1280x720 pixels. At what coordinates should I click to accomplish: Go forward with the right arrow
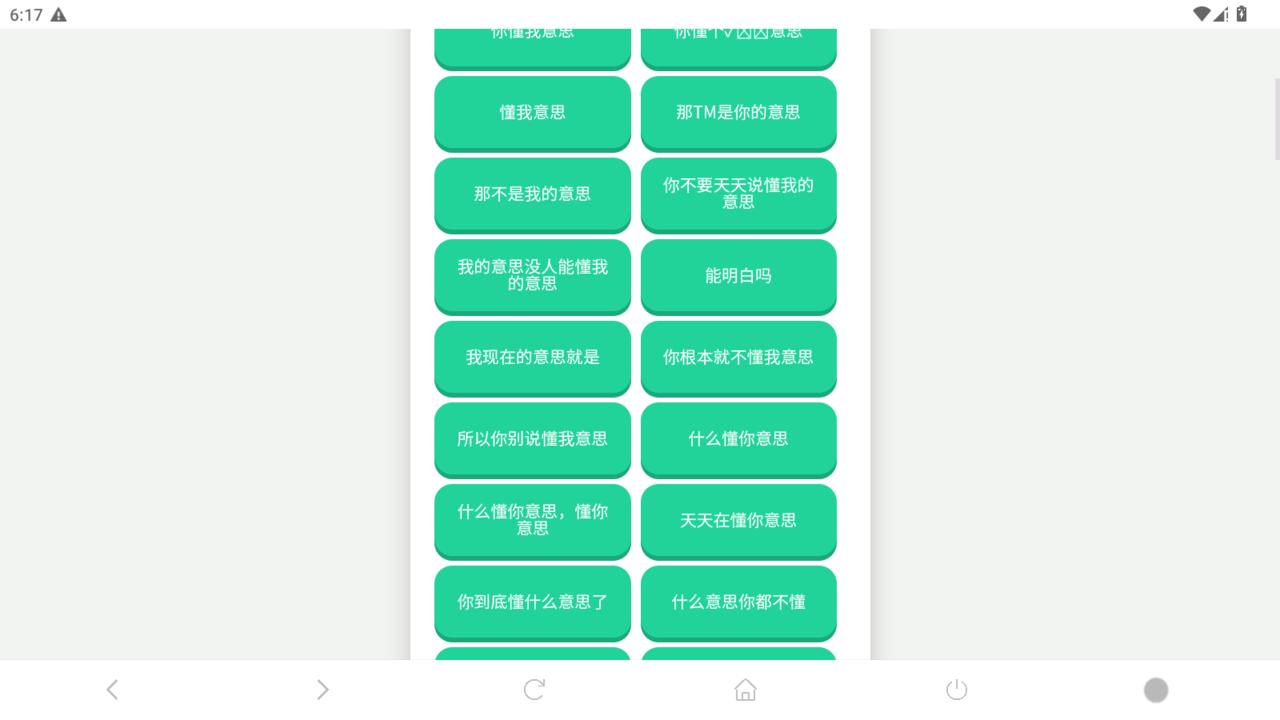tap(322, 690)
